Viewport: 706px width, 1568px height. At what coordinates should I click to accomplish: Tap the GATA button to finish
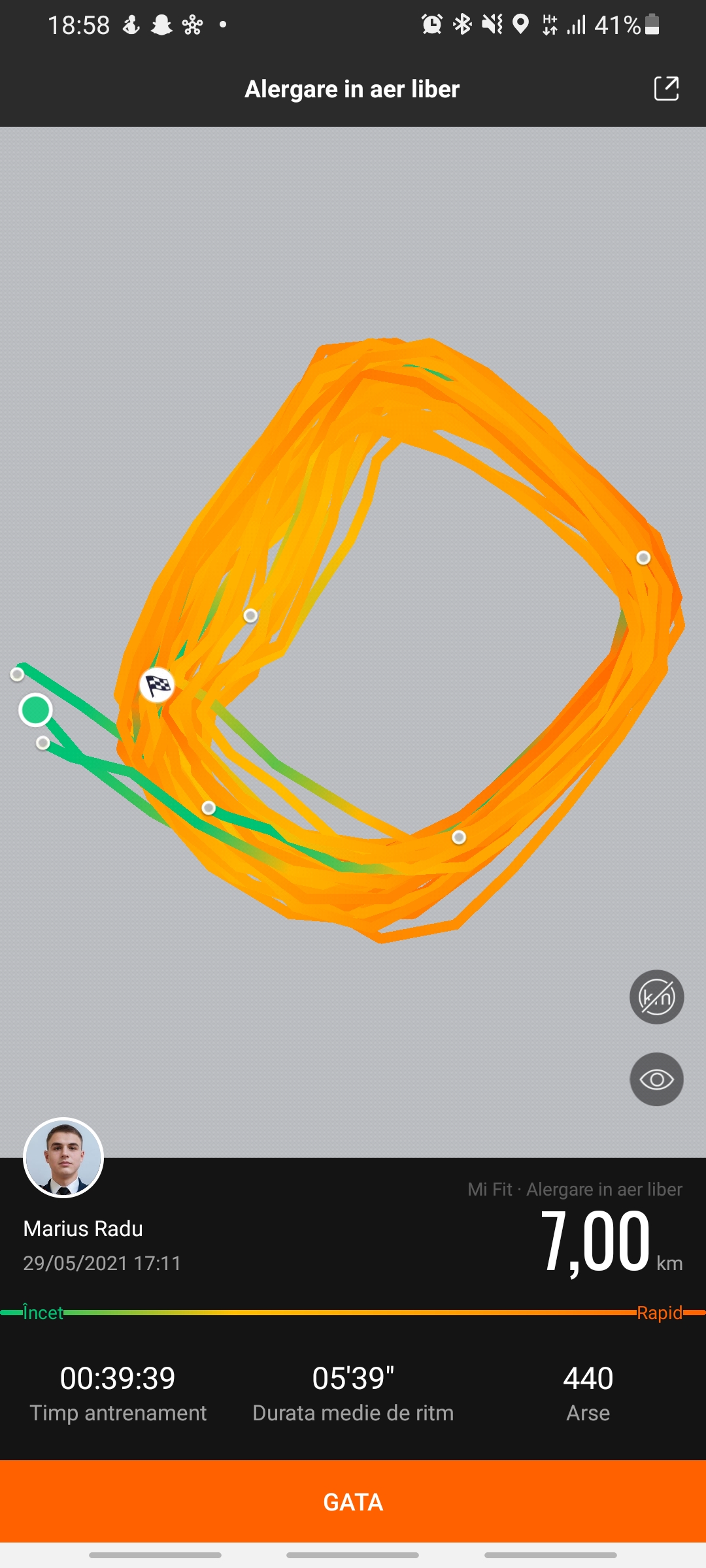click(353, 1501)
